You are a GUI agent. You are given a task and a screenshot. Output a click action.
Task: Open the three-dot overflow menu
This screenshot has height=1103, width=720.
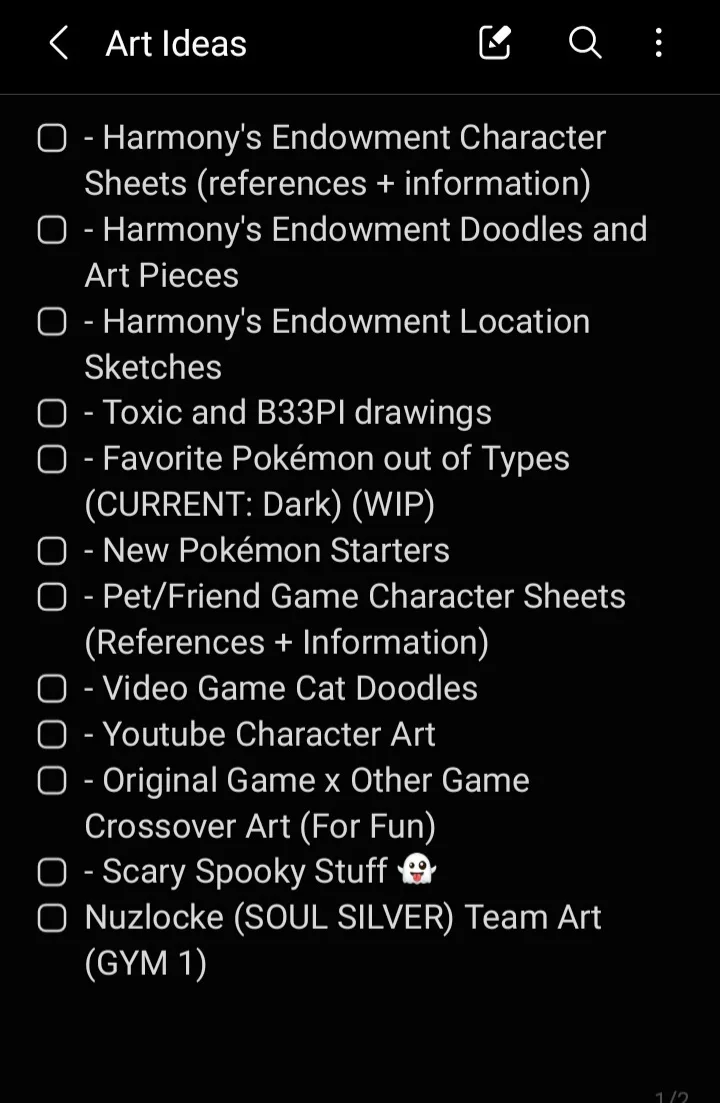[658, 43]
